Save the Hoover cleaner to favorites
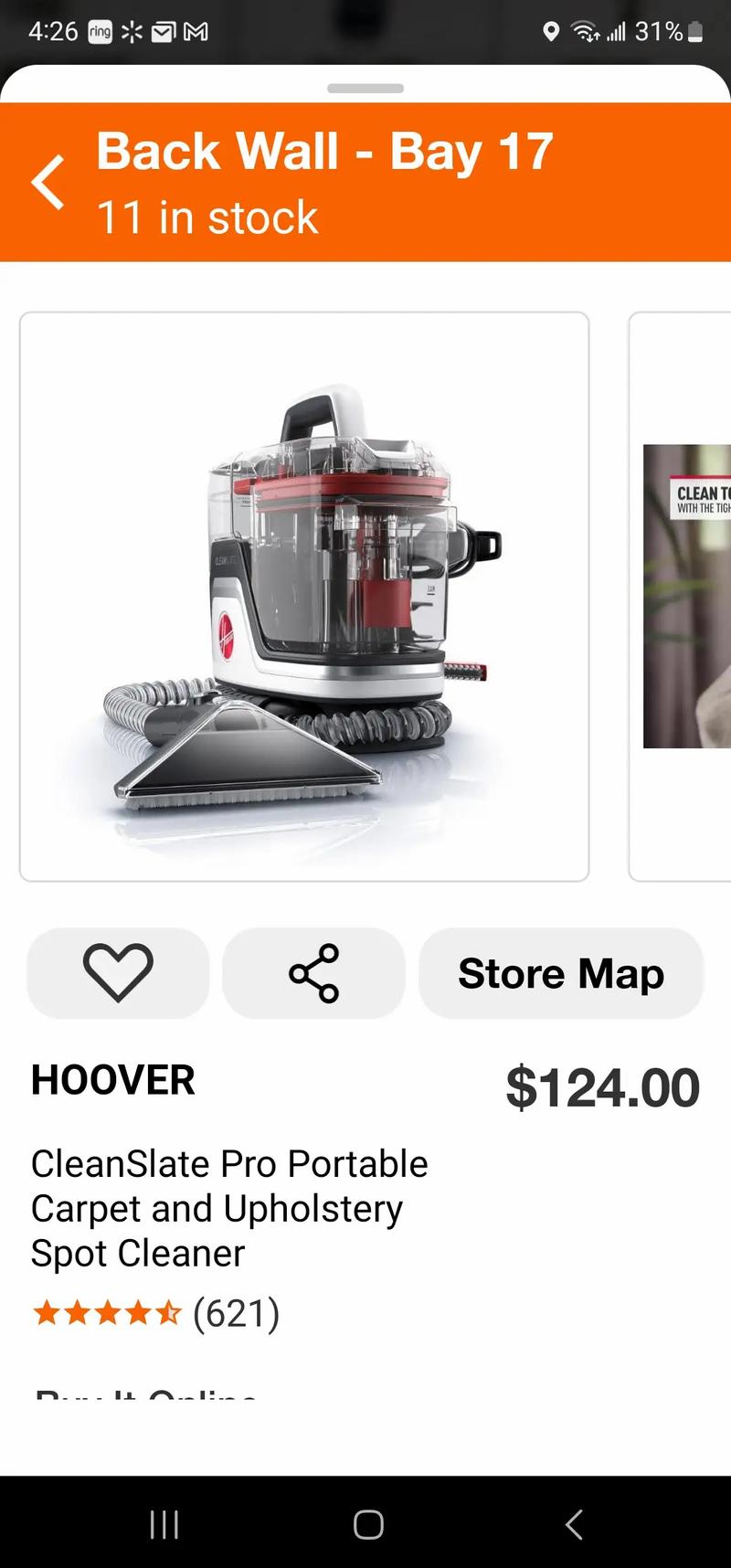 [x=118, y=973]
